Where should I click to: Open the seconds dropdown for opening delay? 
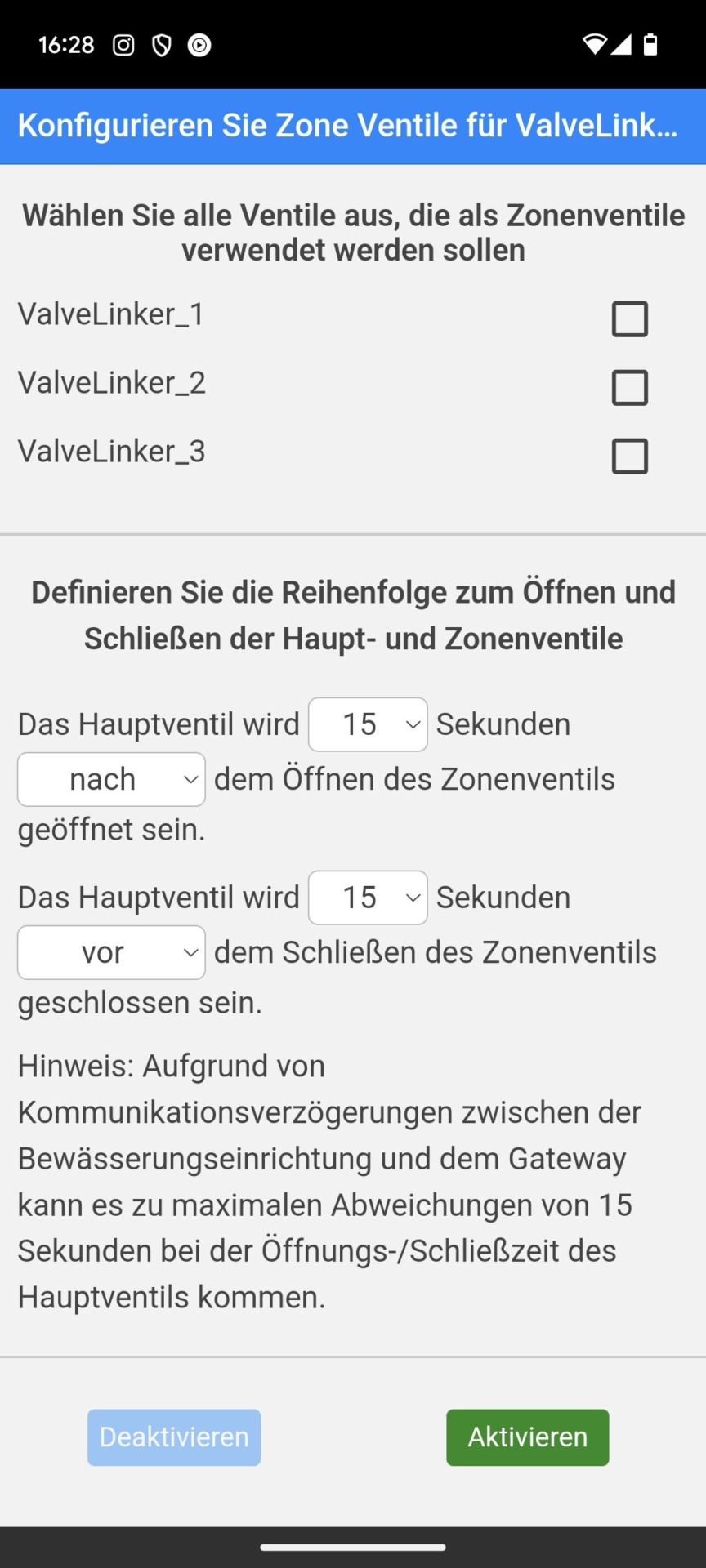click(x=368, y=724)
